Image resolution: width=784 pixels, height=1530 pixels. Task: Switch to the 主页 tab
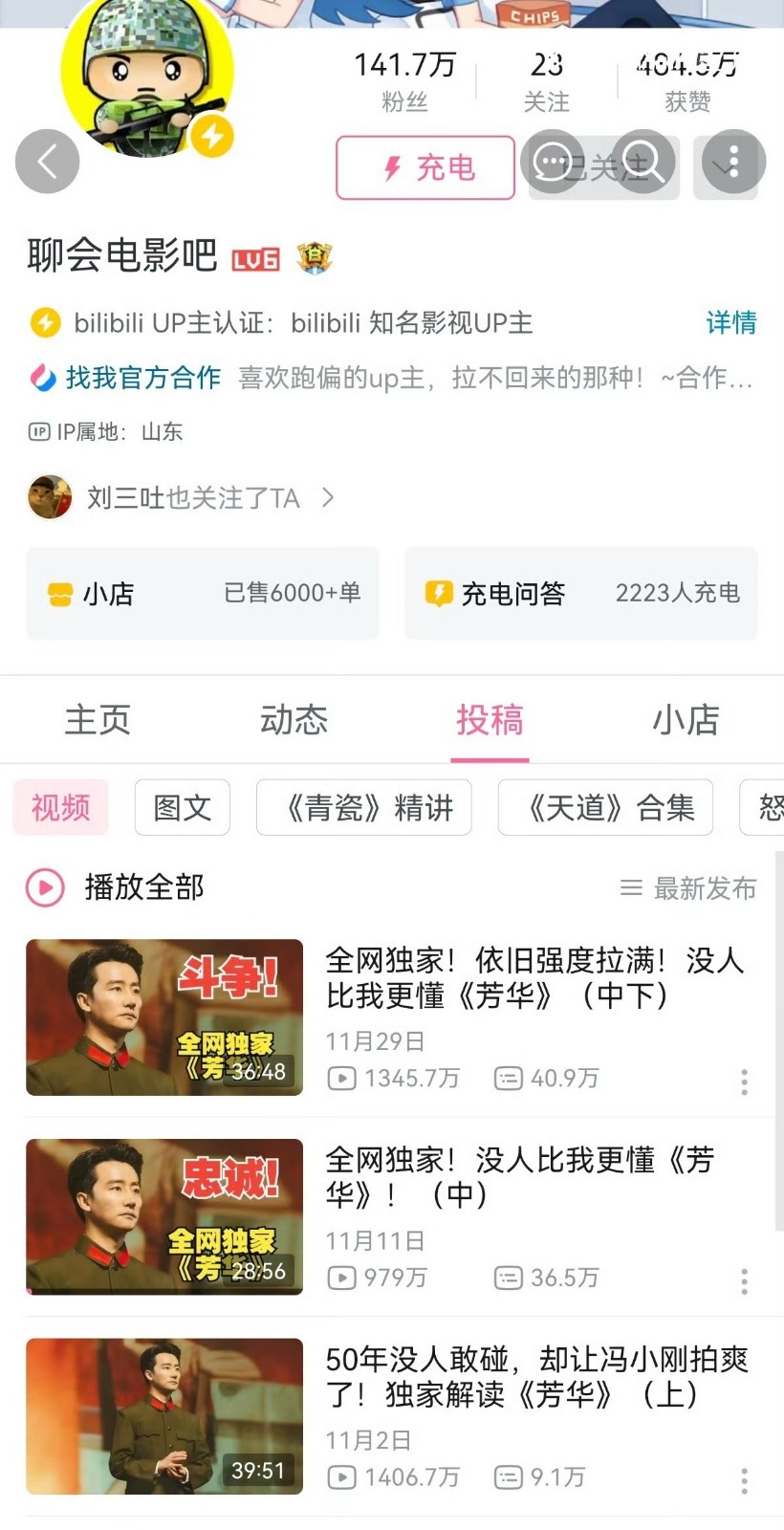click(x=98, y=720)
